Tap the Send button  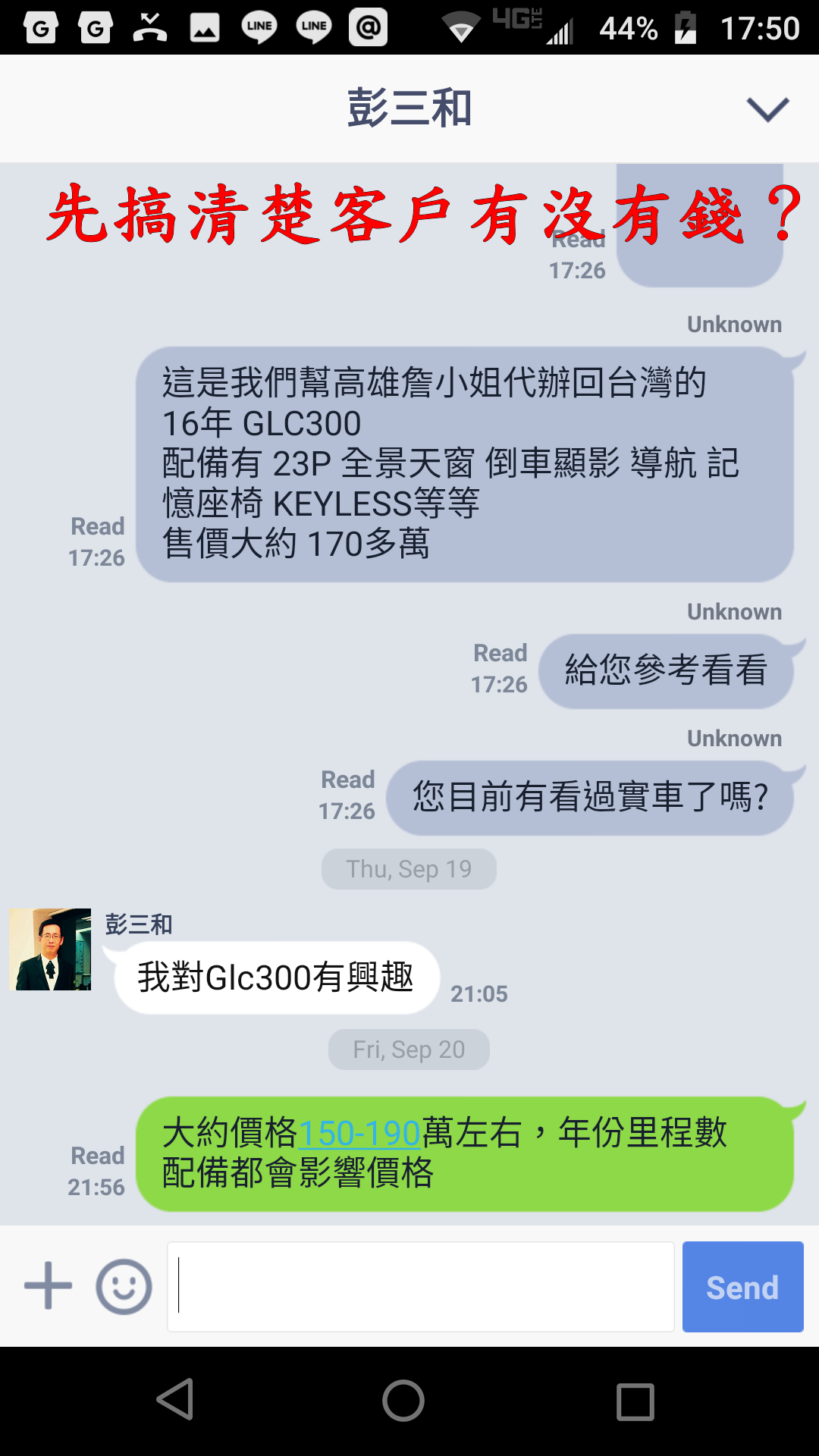coord(742,1286)
